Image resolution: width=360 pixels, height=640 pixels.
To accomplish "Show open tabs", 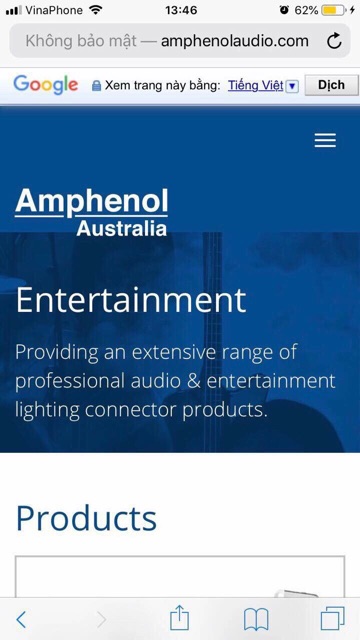I will point(332,618).
